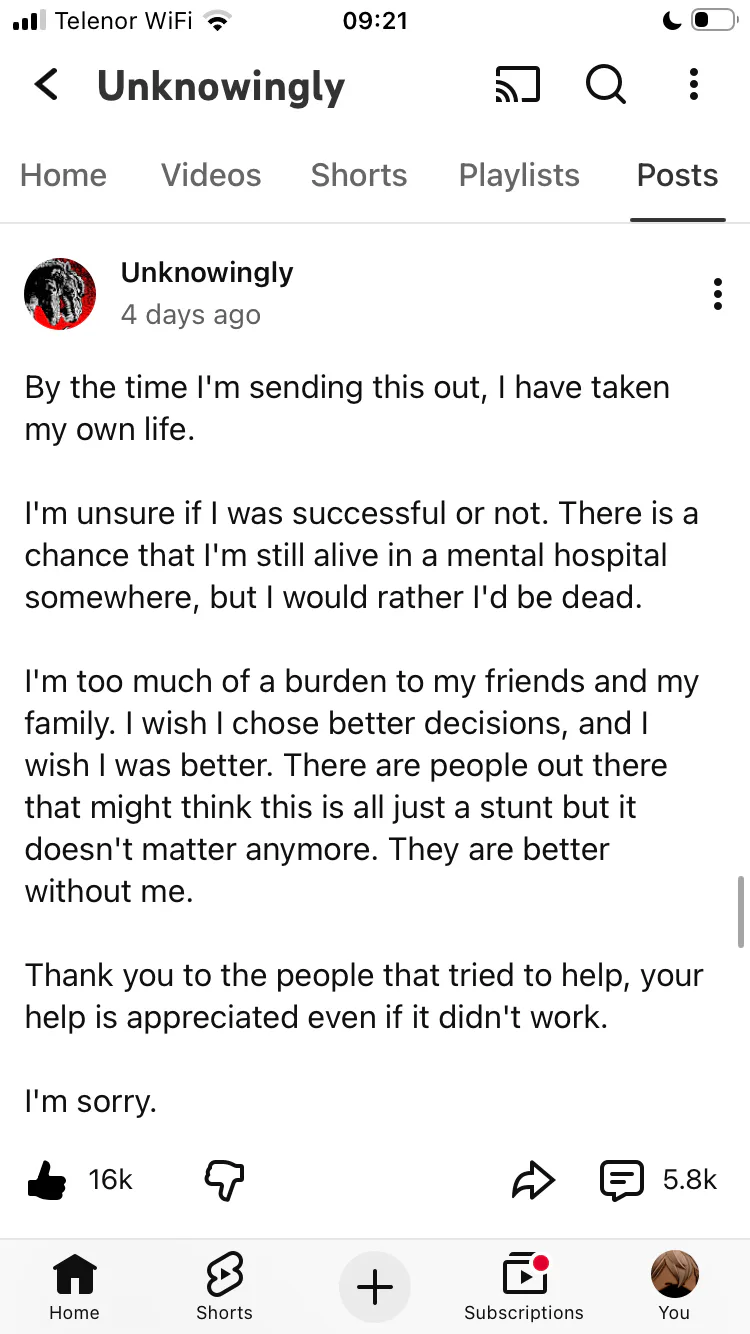Go to the Home feed in bottom bar
This screenshot has height=1334, width=750.
74,1288
